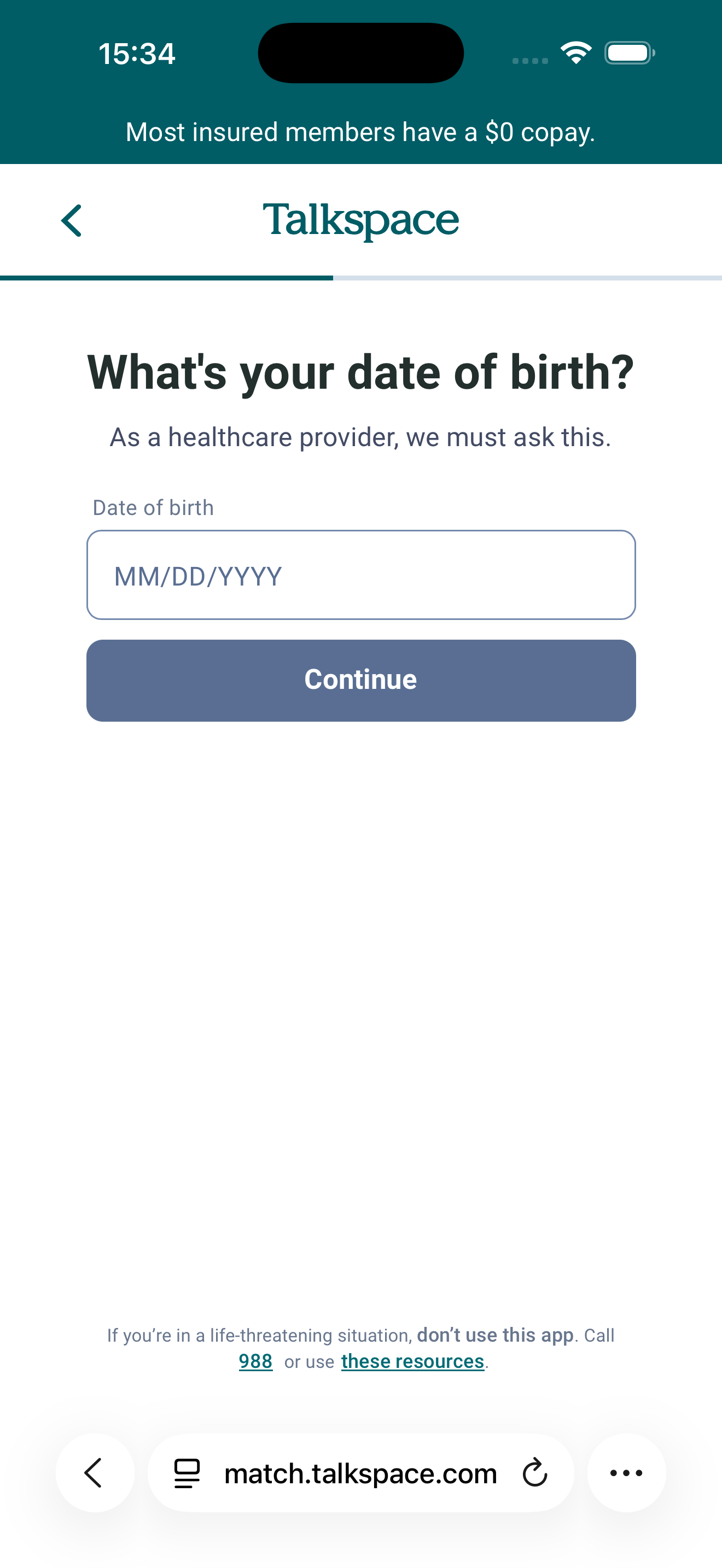Tap the Continue button
Viewport: 722px width, 1568px height.
coord(361,680)
